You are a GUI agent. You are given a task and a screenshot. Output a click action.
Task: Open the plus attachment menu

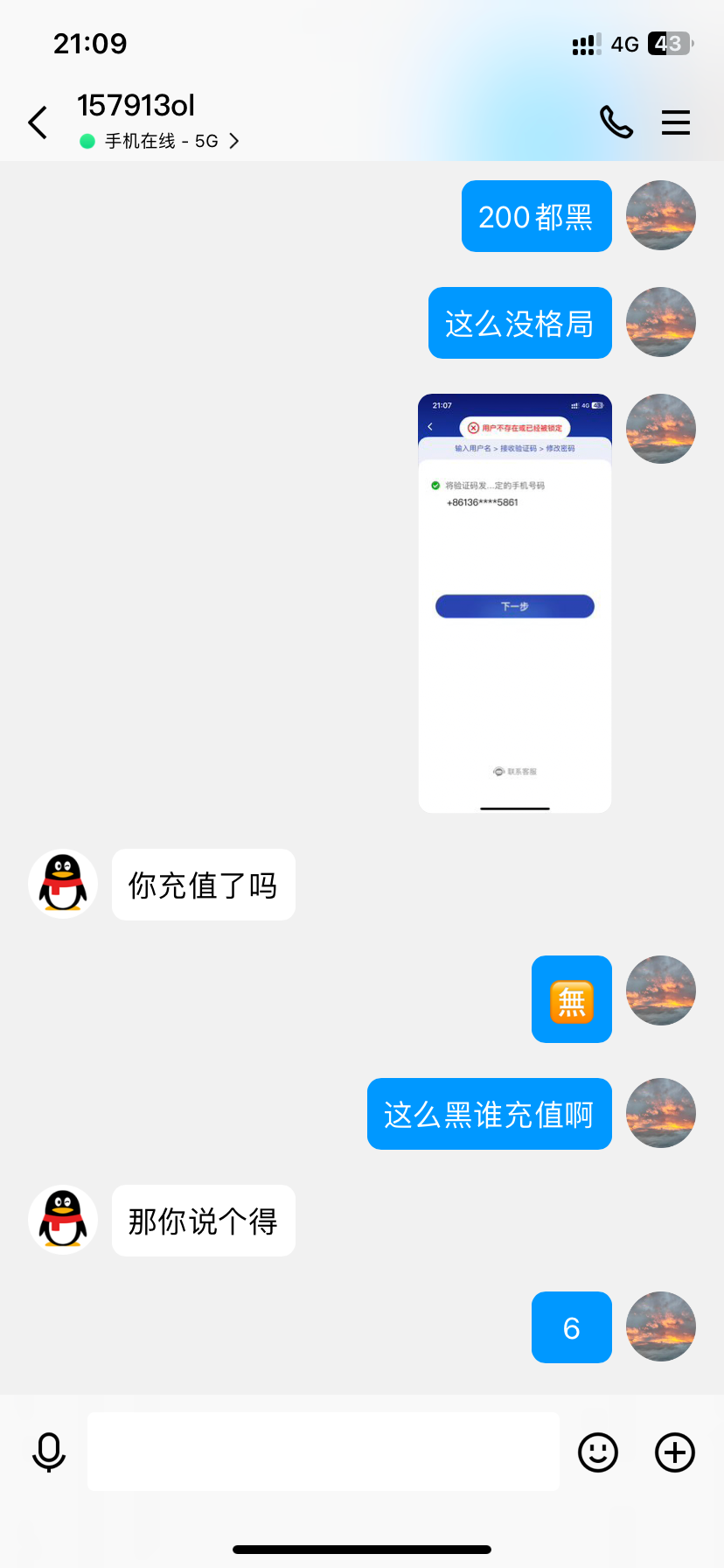point(675,1452)
